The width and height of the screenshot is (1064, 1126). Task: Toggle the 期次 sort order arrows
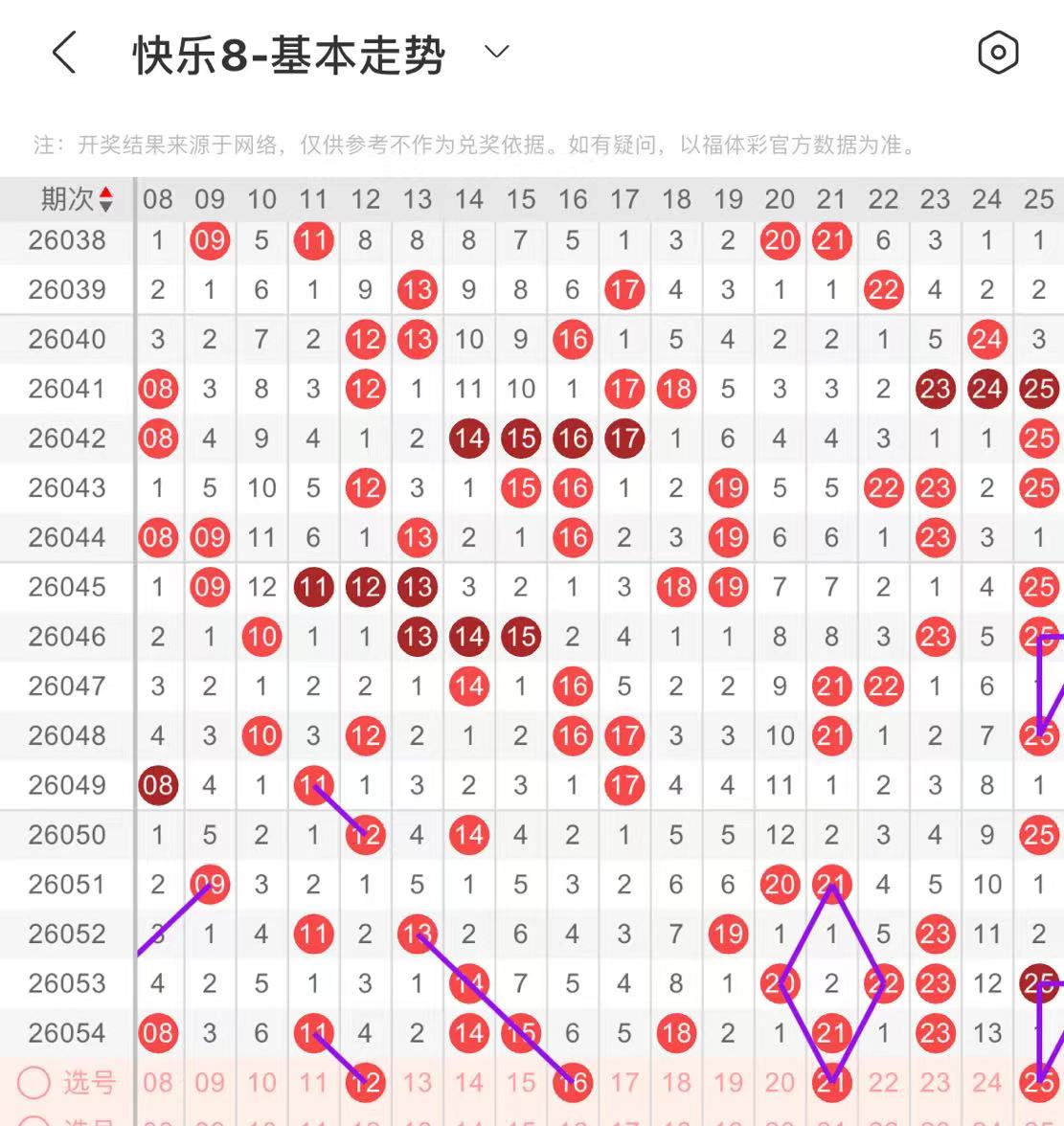pyautogui.click(x=106, y=199)
